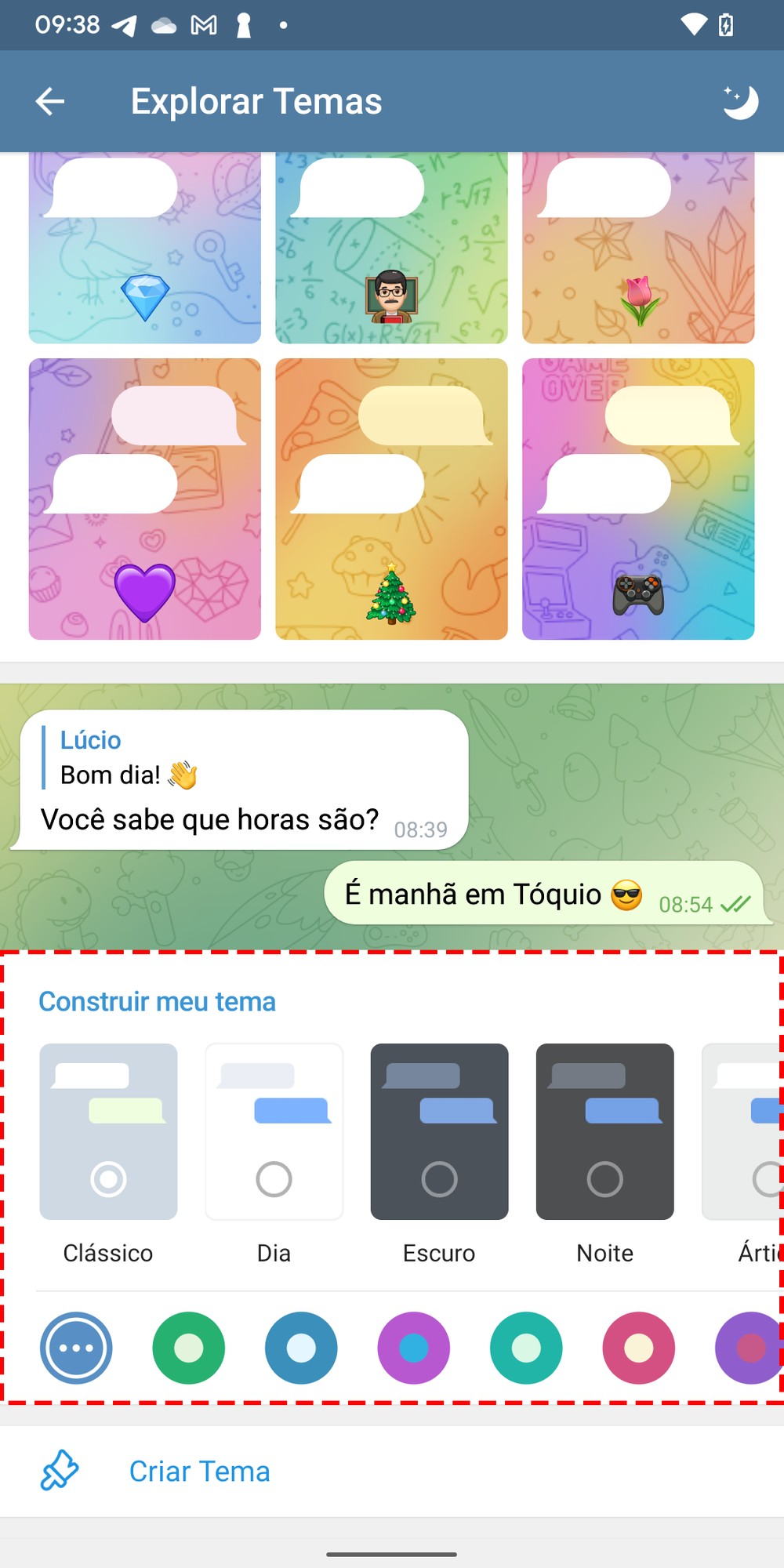Viewport: 784px width, 1568px height.
Task: Switch to night mode with moon icon
Action: [x=739, y=102]
